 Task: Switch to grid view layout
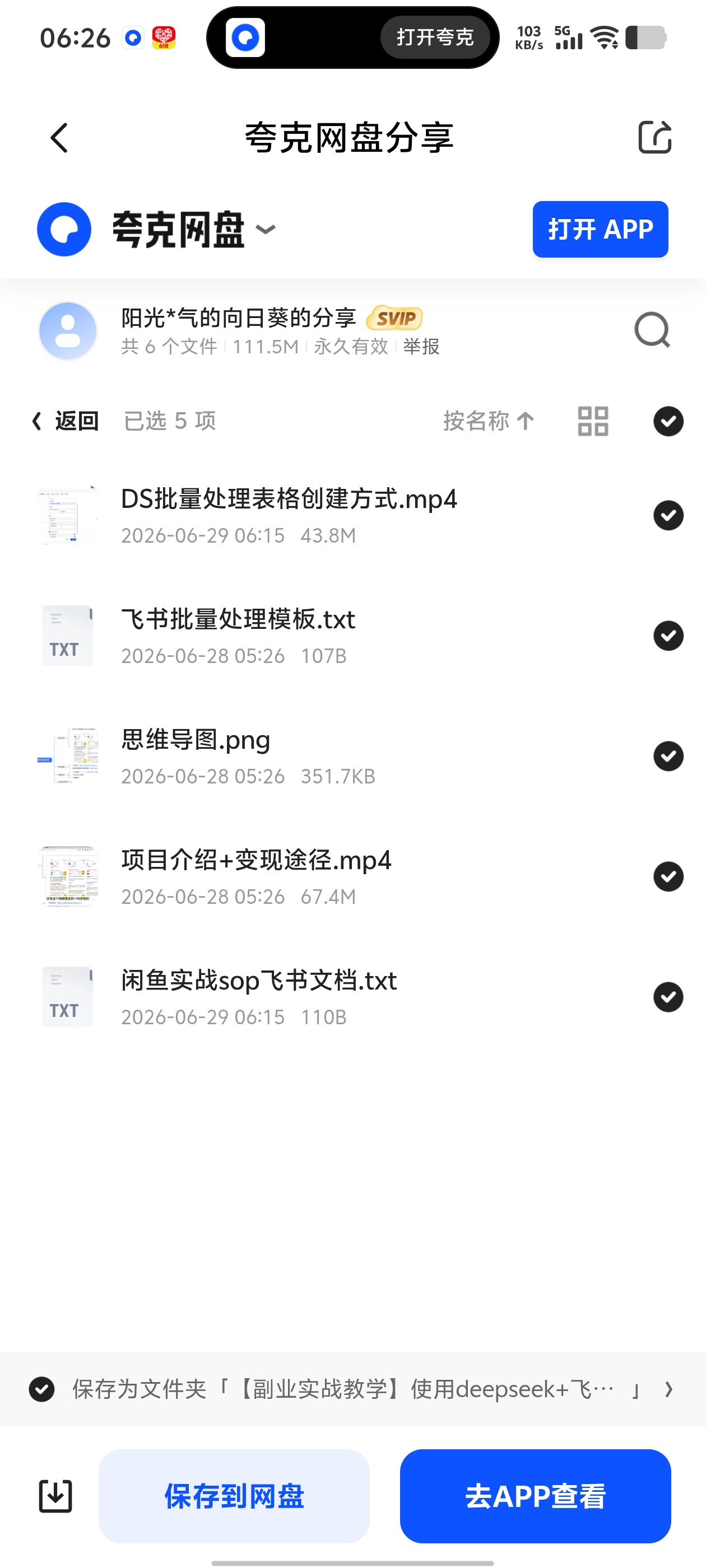593,421
